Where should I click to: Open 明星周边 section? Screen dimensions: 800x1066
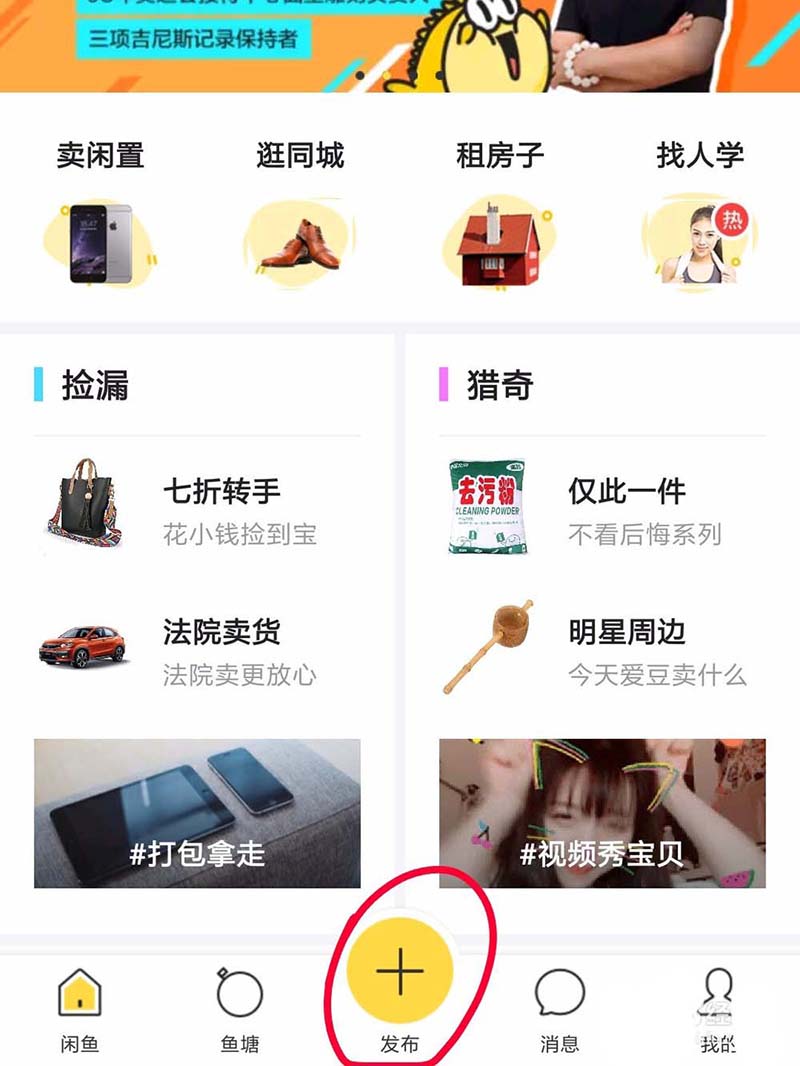(602, 651)
